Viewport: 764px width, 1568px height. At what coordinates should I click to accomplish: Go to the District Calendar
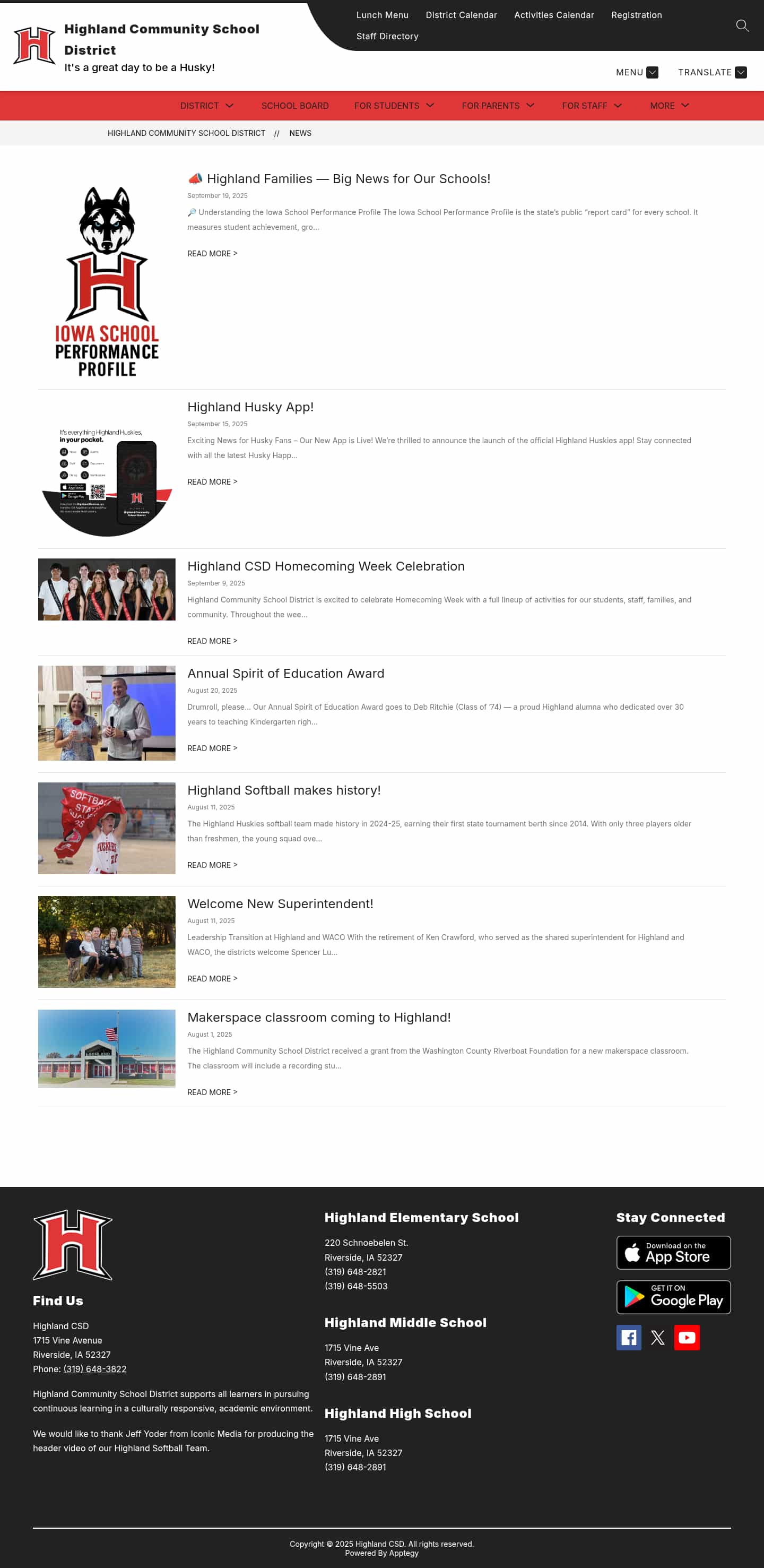pyautogui.click(x=461, y=15)
